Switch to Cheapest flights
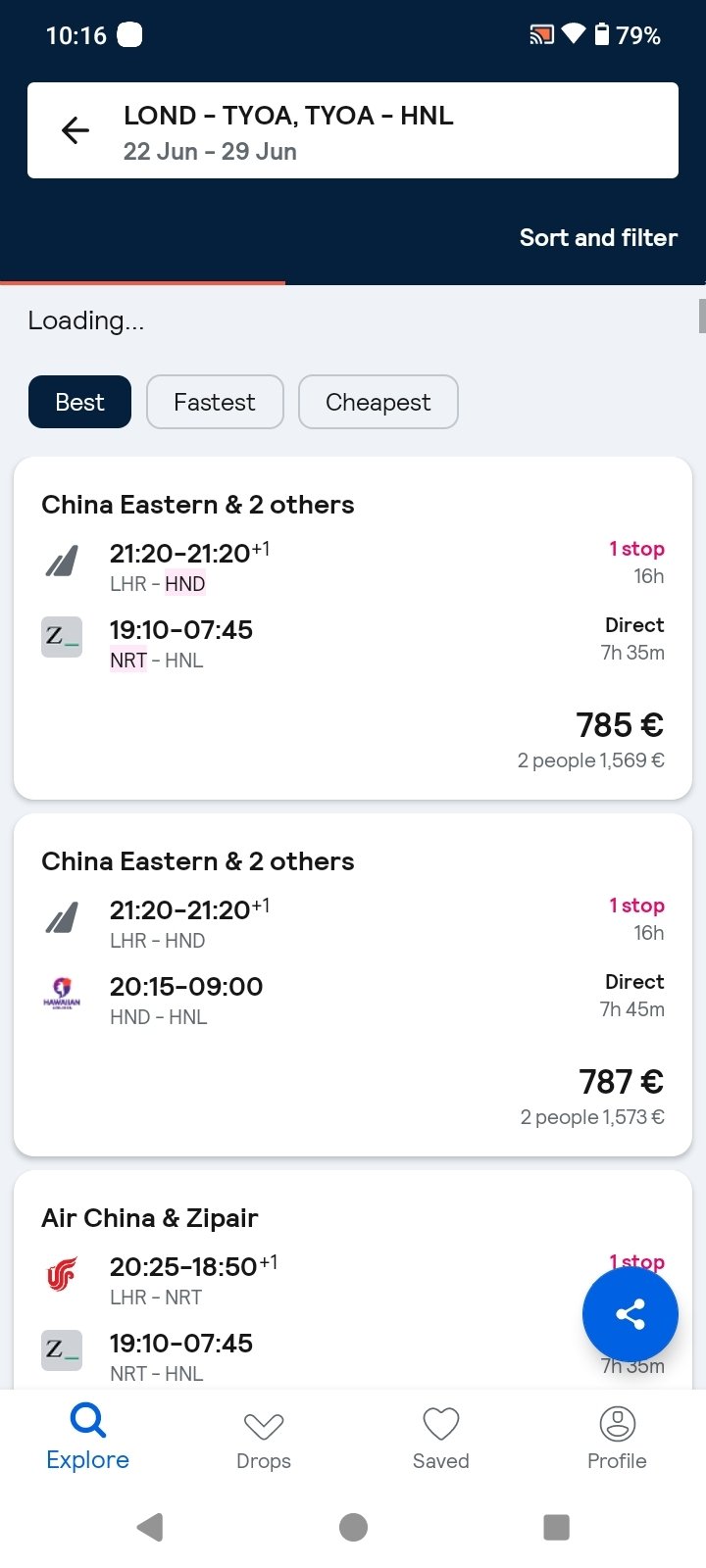 pos(378,402)
